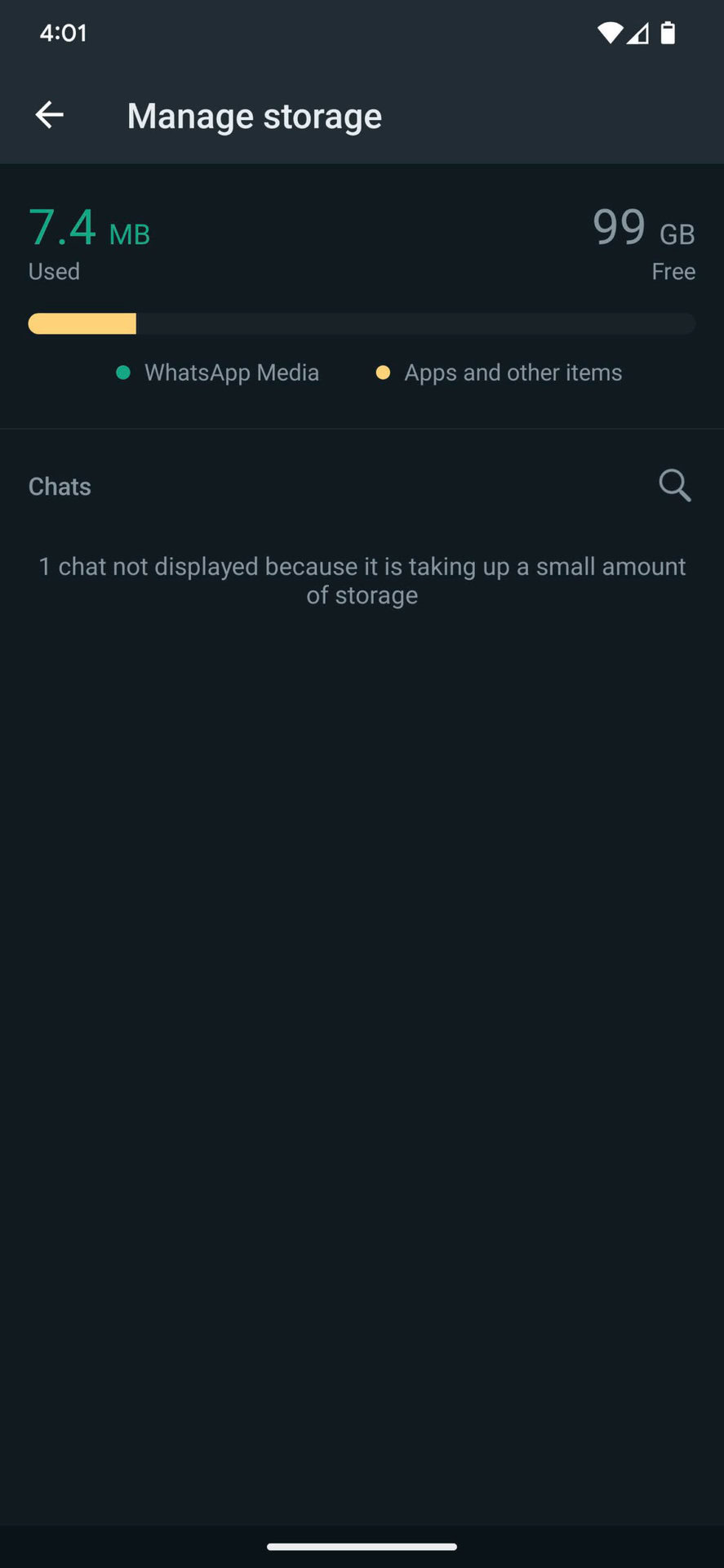The width and height of the screenshot is (724, 1568).
Task: Go back from Manage storage
Action: (x=50, y=115)
